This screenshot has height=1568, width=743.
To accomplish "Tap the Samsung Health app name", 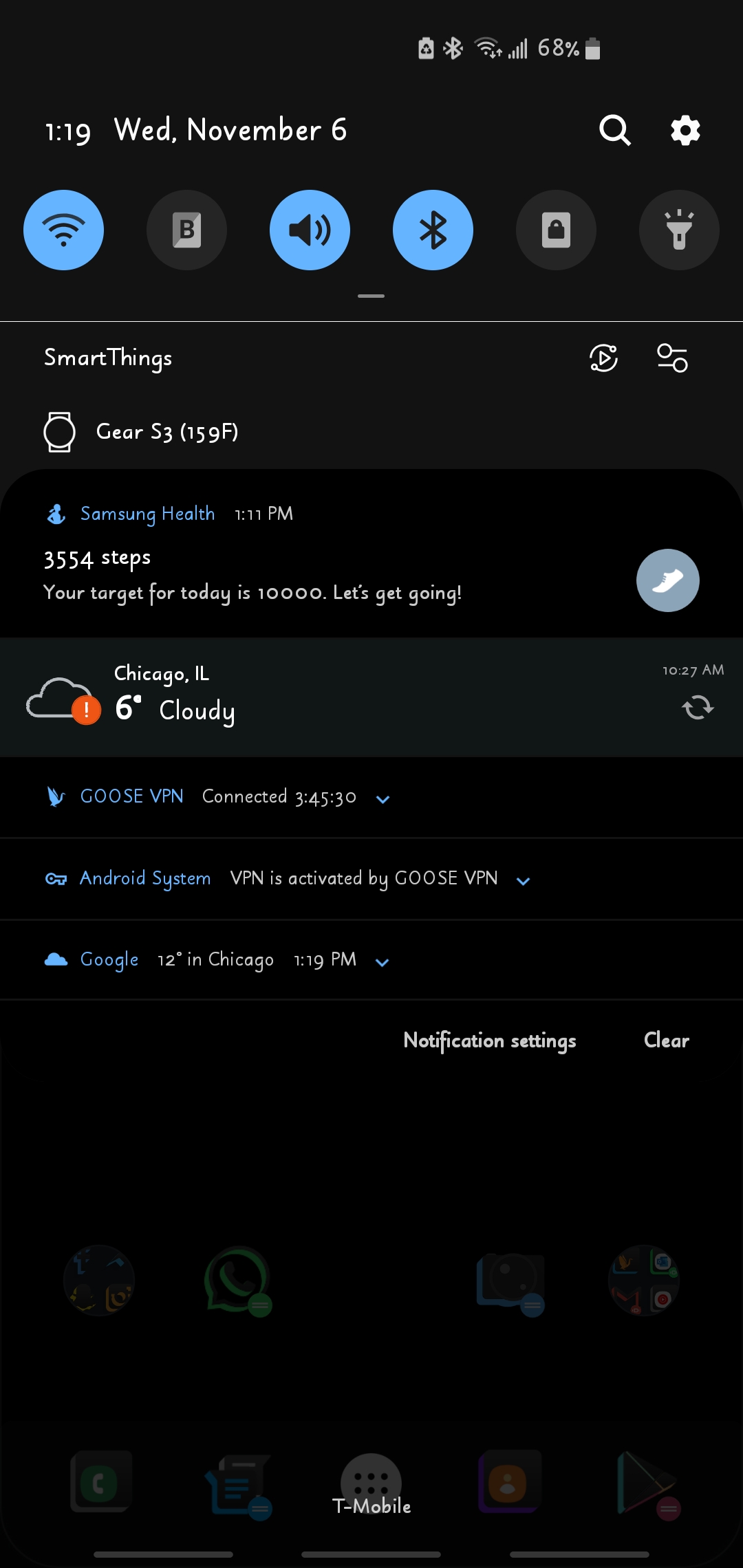I will click(x=147, y=514).
